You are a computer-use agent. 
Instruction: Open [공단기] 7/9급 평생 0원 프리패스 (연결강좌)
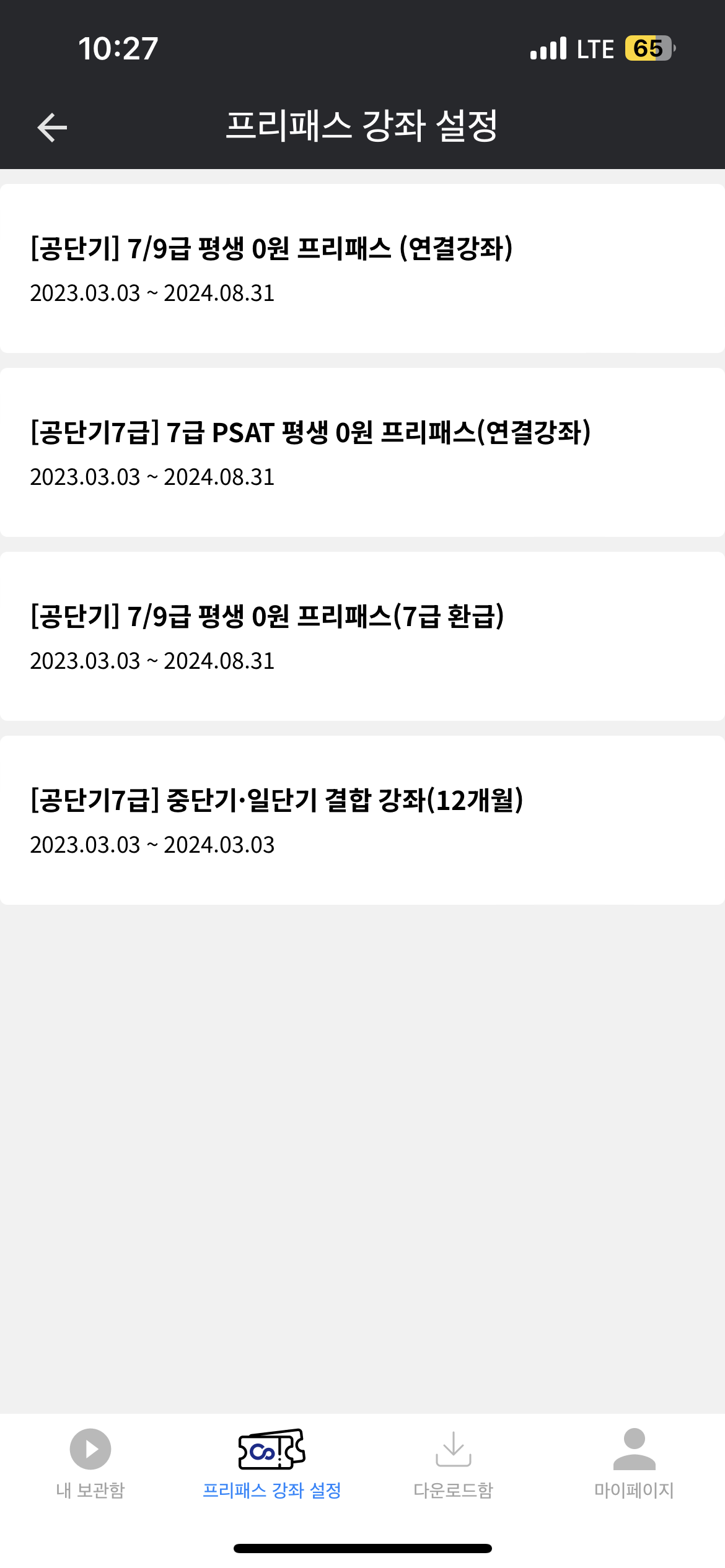tap(362, 268)
